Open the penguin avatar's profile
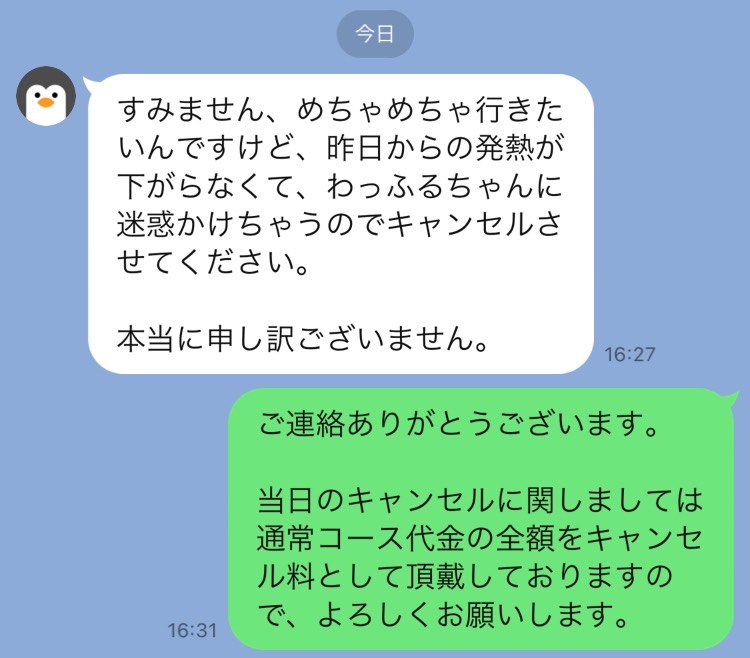This screenshot has width=750, height=658. tap(46, 97)
